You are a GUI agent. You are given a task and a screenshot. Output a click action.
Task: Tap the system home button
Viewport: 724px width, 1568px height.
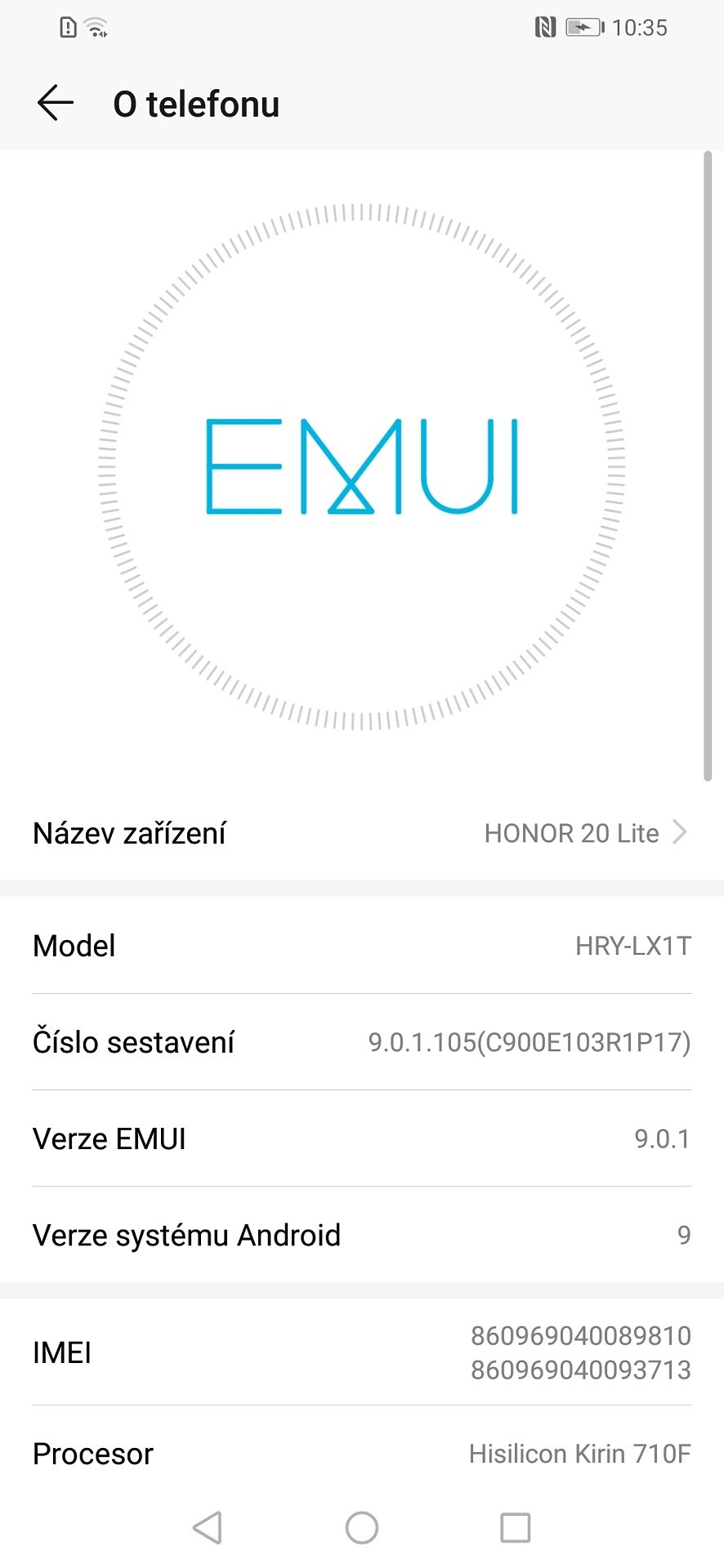[362, 1527]
